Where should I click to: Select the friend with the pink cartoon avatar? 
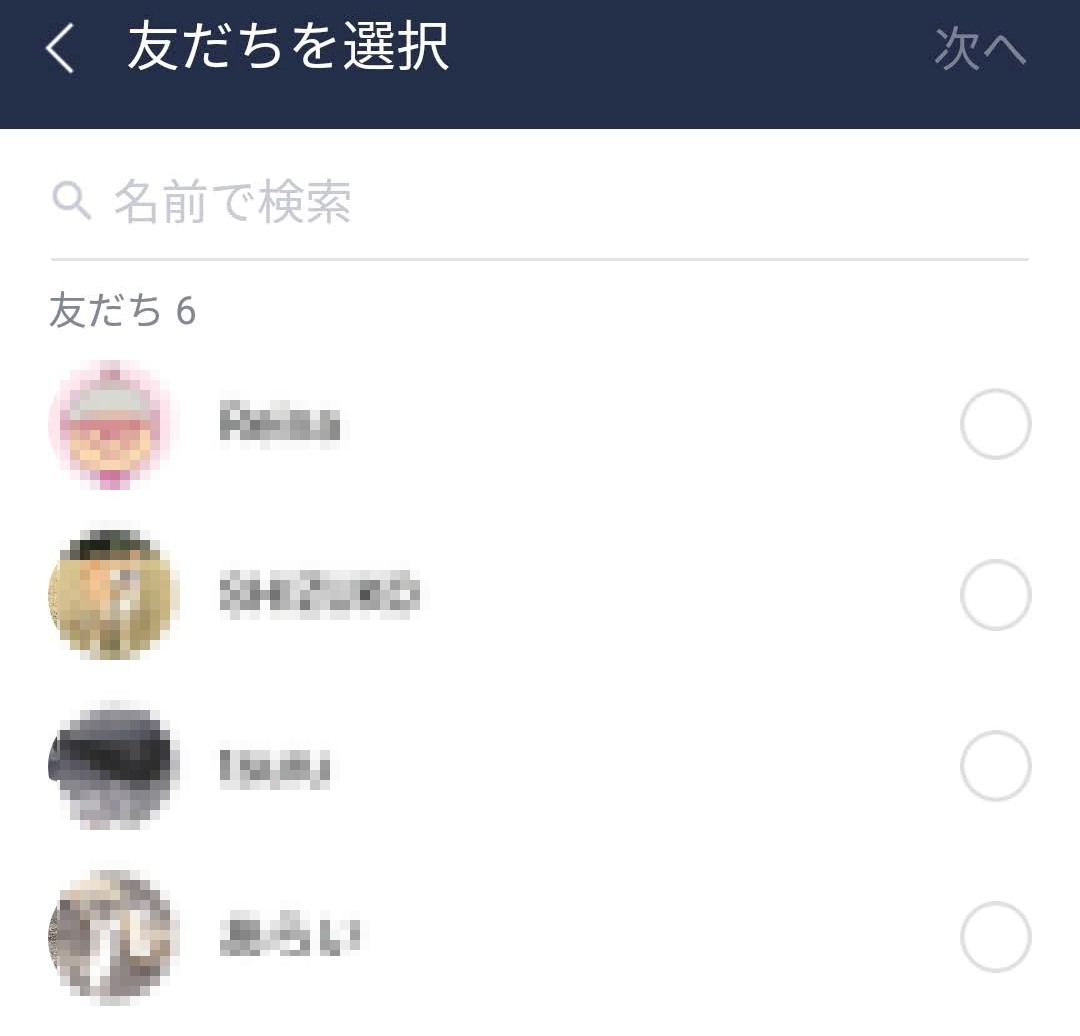(995, 424)
